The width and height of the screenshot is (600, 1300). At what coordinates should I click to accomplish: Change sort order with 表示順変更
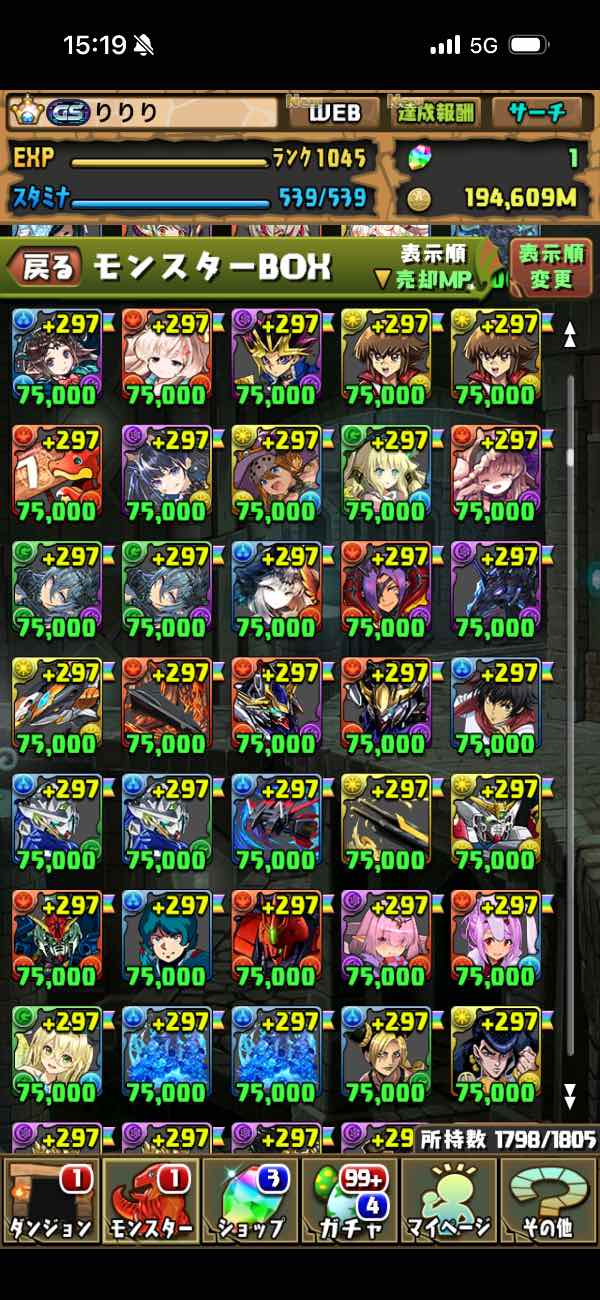click(551, 267)
